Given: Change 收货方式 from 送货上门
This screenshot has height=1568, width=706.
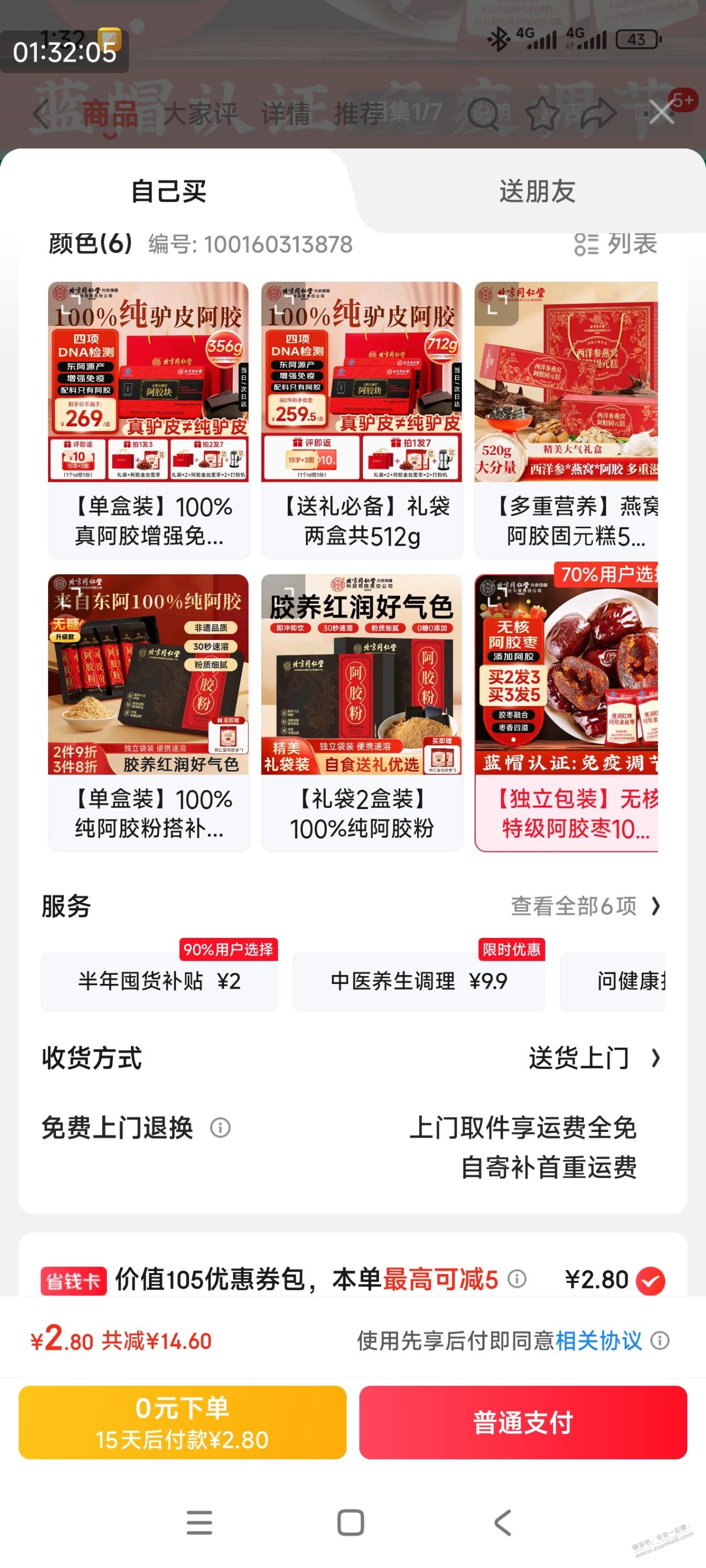Looking at the screenshot, I should pyautogui.click(x=593, y=1058).
